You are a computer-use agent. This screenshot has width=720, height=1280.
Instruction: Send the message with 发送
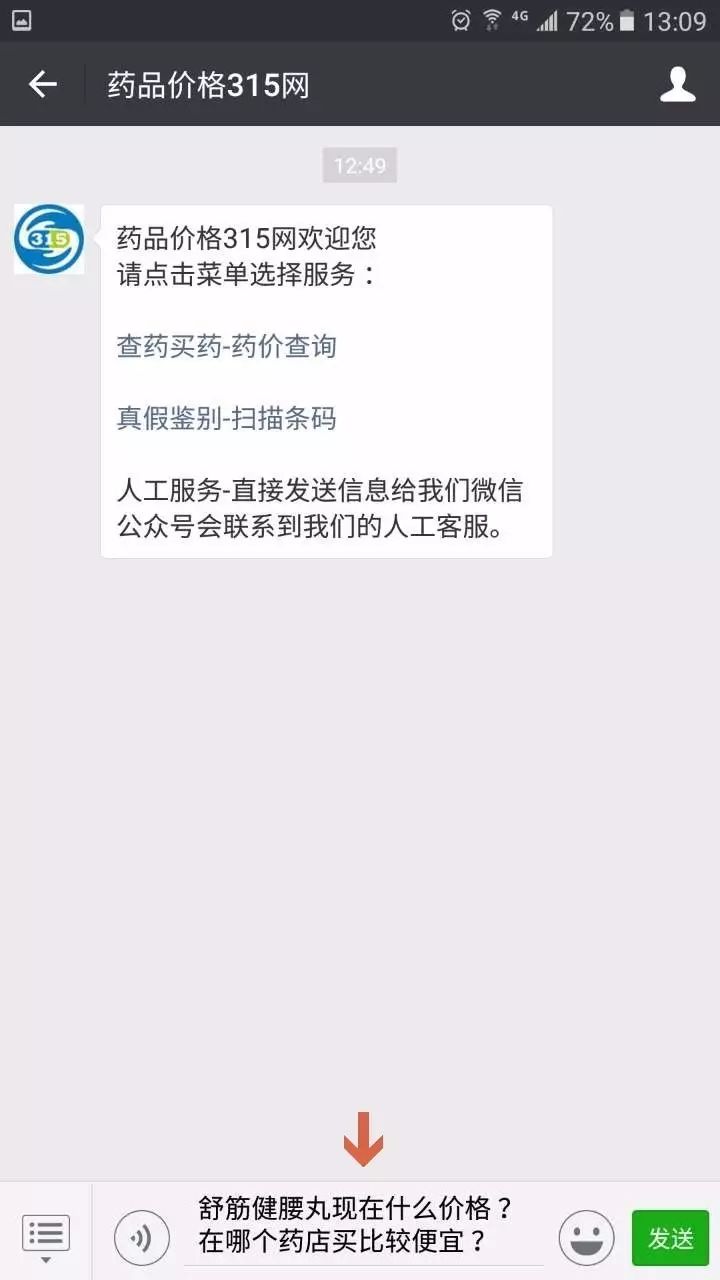click(x=670, y=1238)
